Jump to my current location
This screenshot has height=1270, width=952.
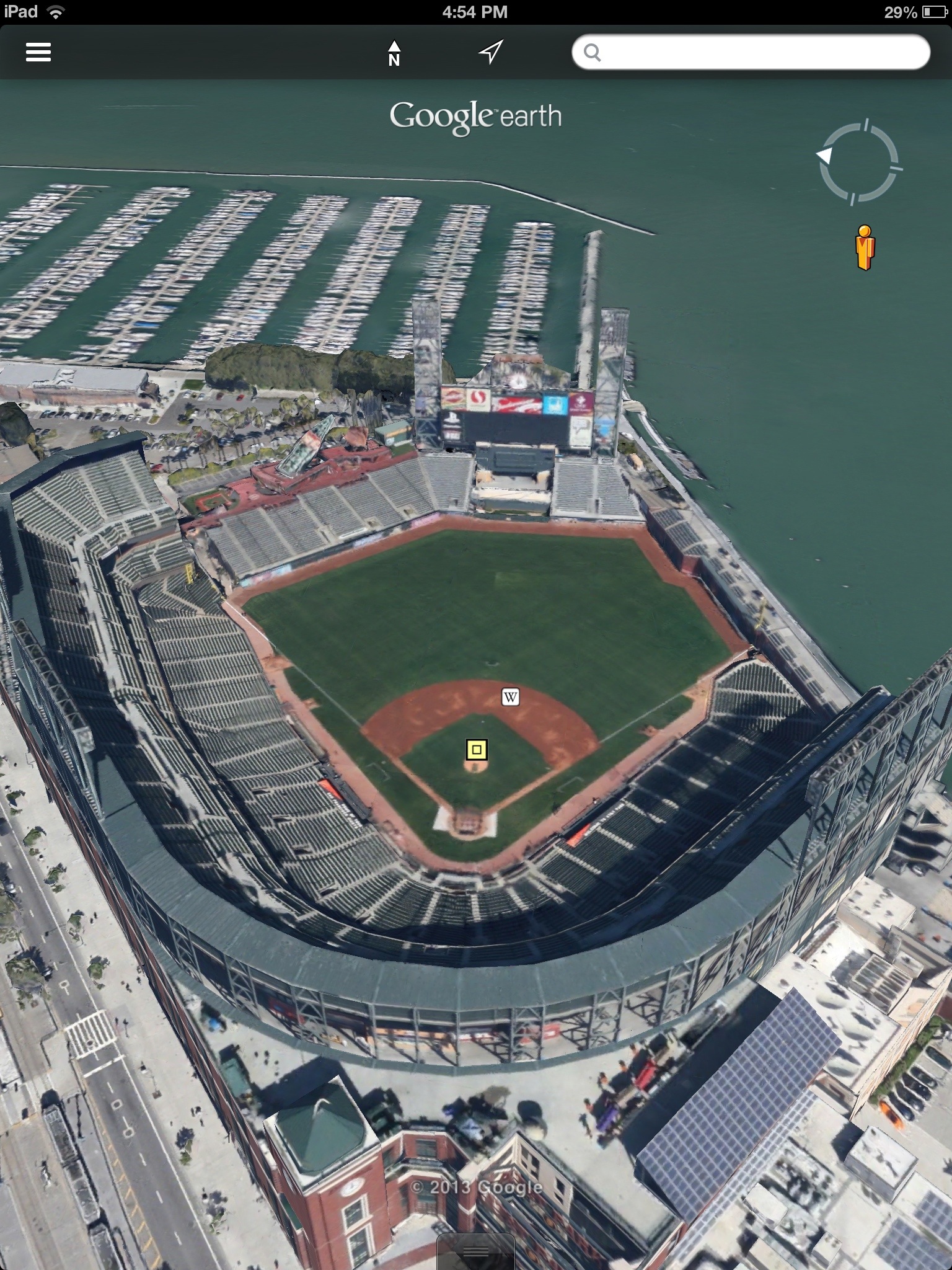490,52
